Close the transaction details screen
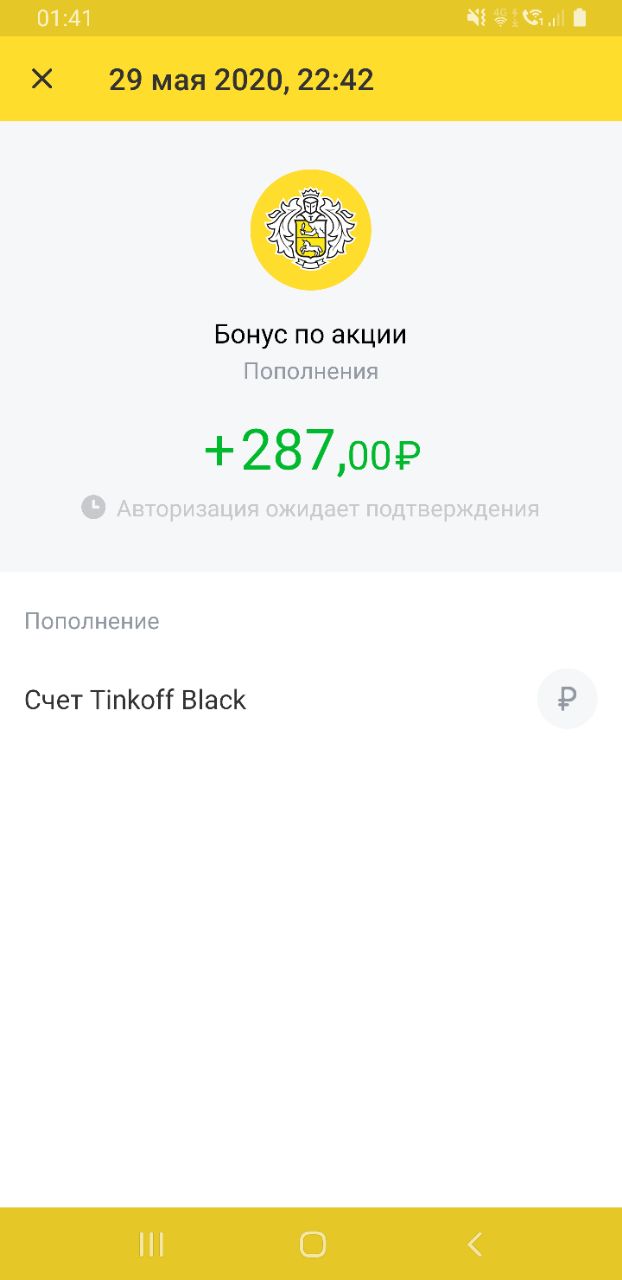The height and width of the screenshot is (1280, 622). (x=42, y=79)
